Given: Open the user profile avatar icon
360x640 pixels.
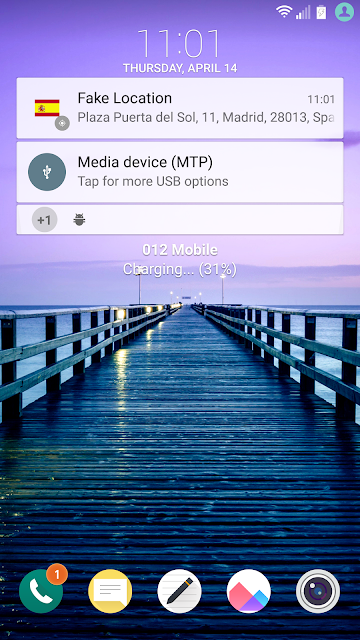Looking at the screenshot, I should [344, 12].
